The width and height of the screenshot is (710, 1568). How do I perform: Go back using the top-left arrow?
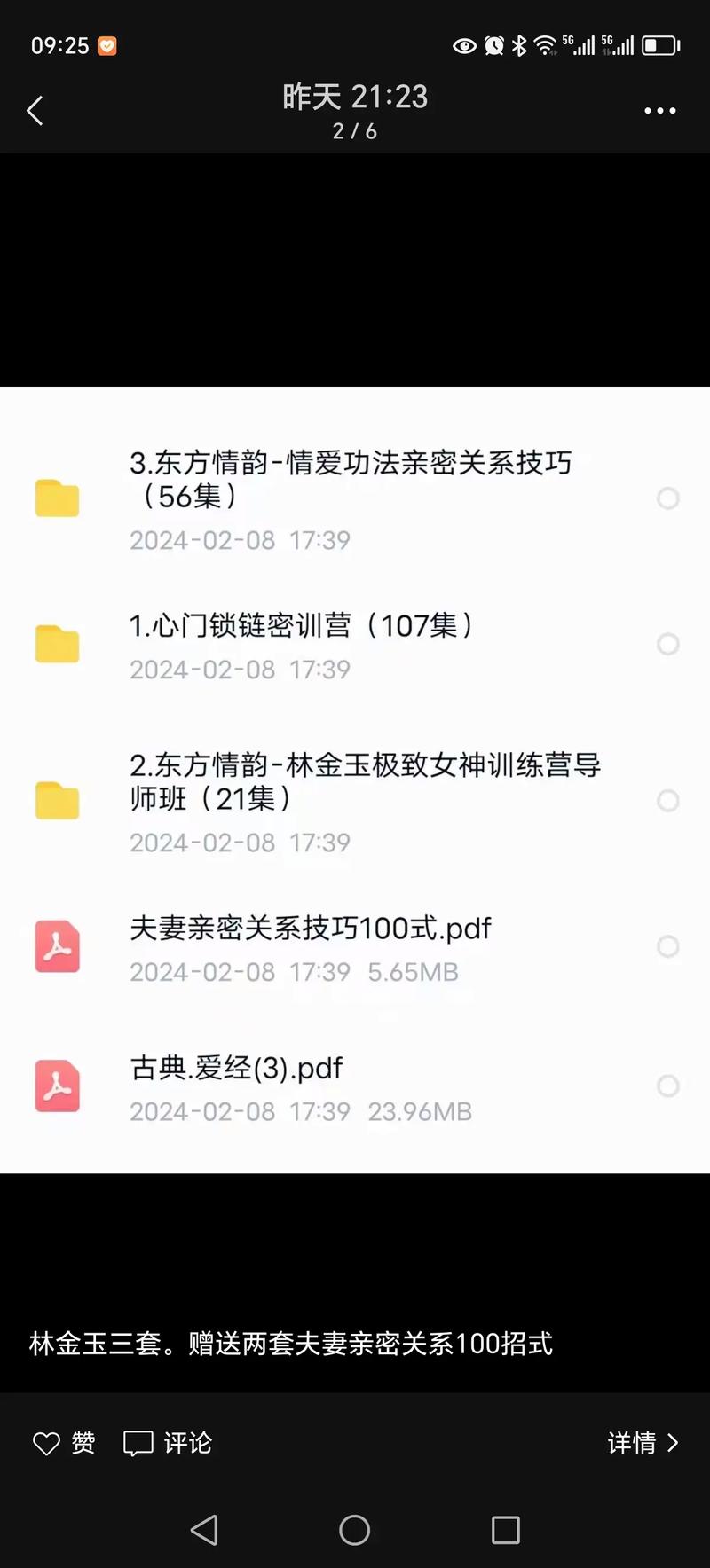35,111
